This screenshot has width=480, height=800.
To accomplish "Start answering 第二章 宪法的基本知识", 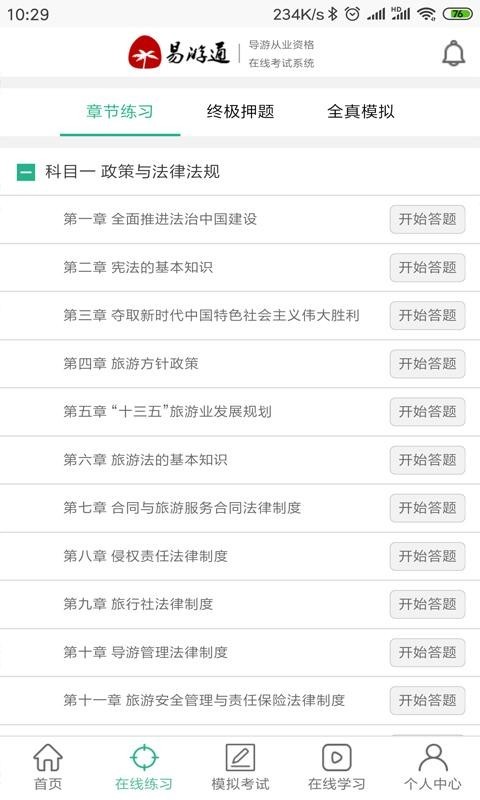I will [427, 267].
